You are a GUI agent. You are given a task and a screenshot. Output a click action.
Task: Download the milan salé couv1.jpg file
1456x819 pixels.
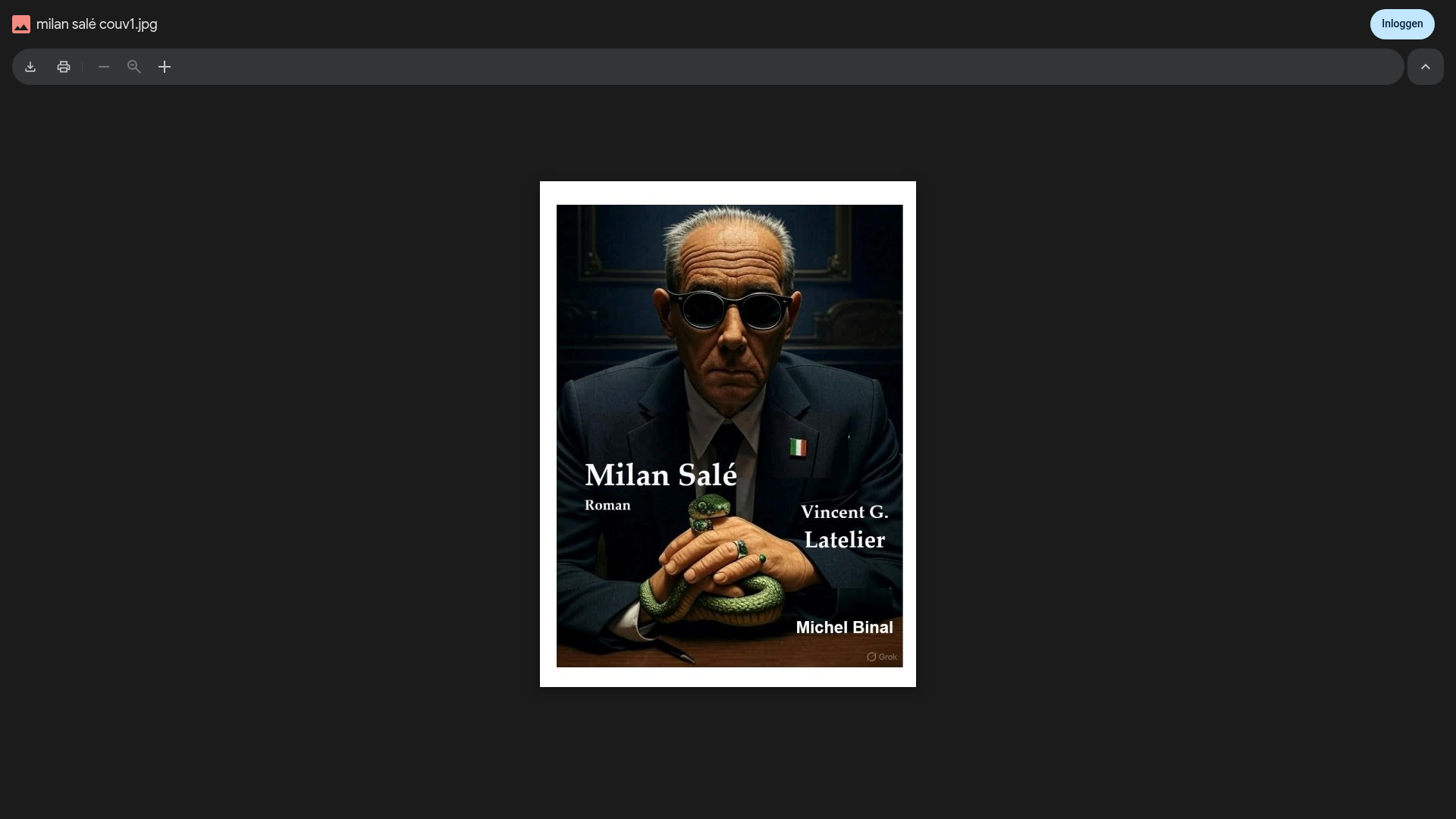pos(30,67)
